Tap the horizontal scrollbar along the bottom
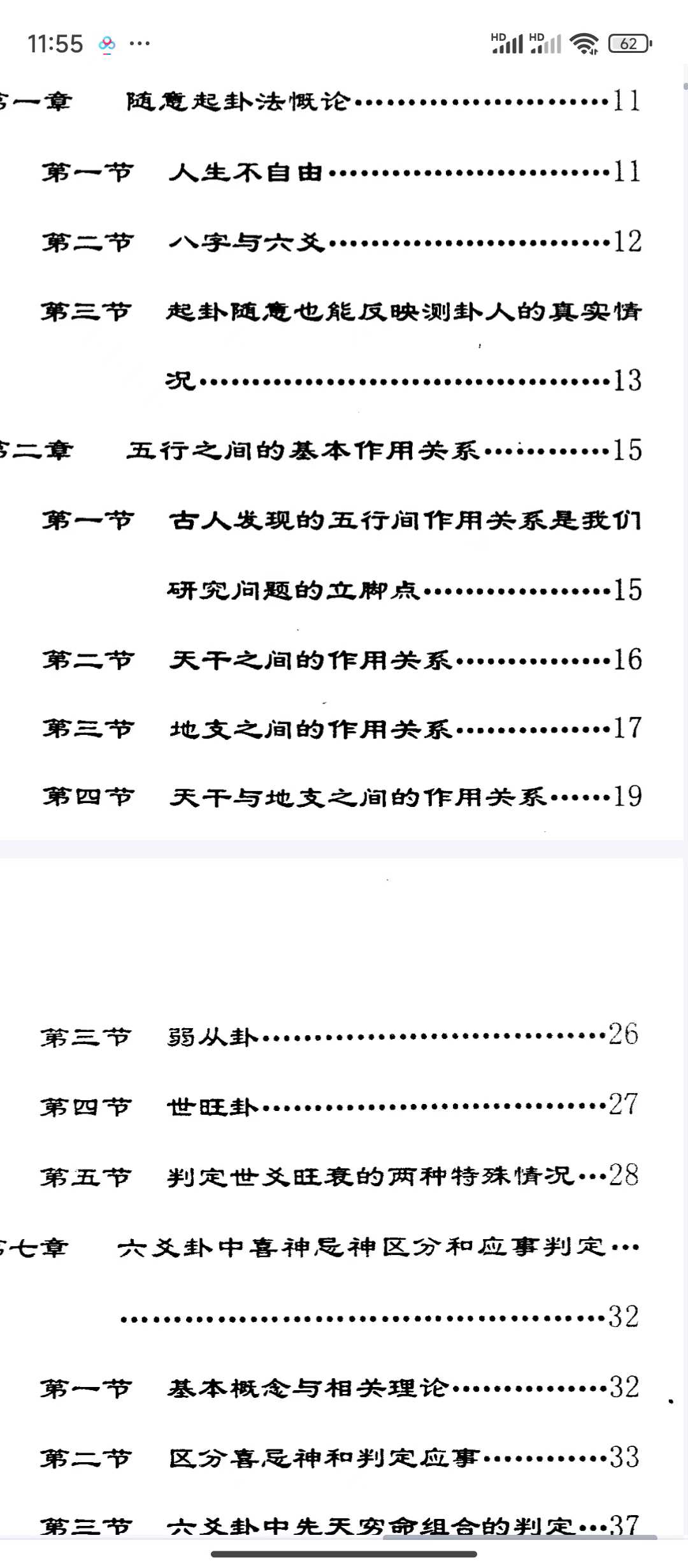This screenshot has width=688, height=1568. [520, 1537]
